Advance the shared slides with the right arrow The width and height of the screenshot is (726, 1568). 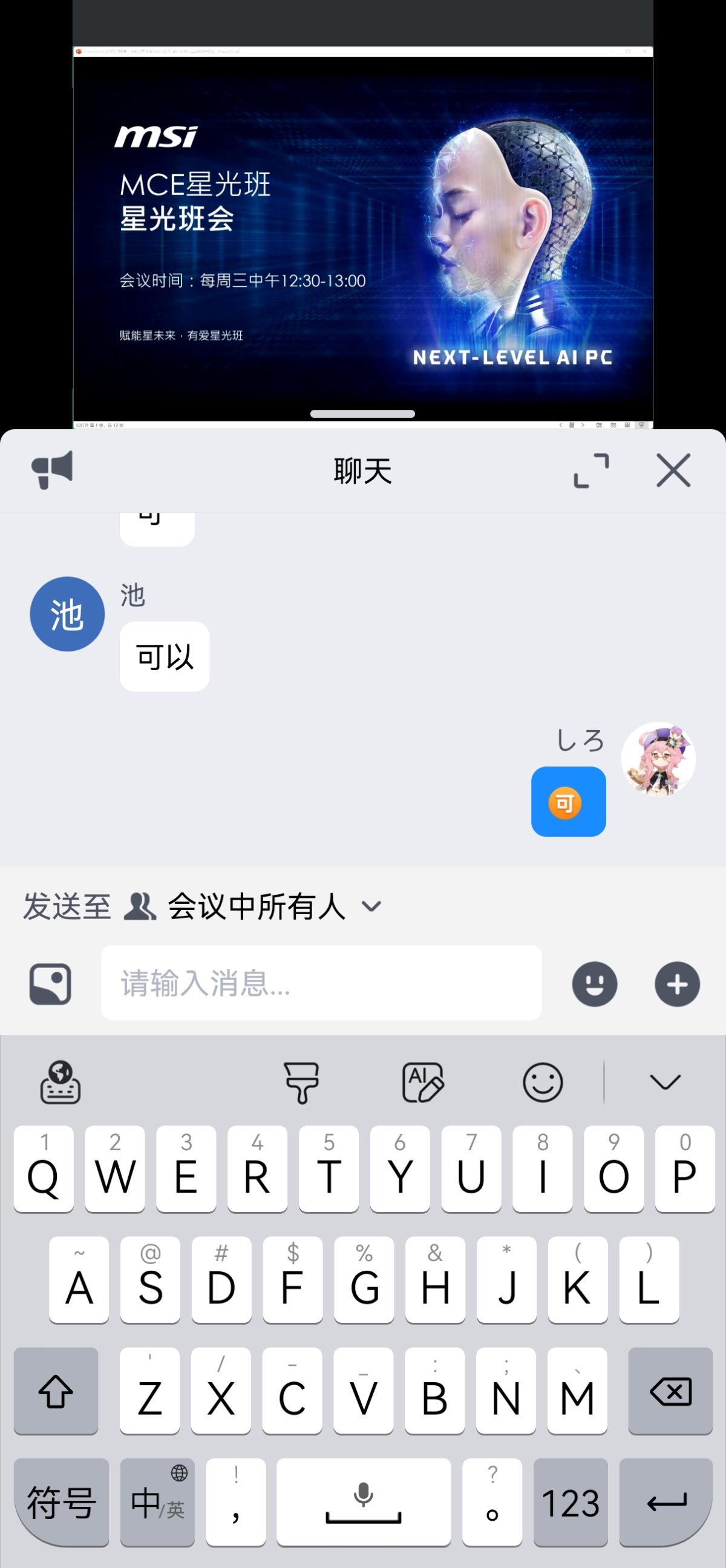click(582, 426)
